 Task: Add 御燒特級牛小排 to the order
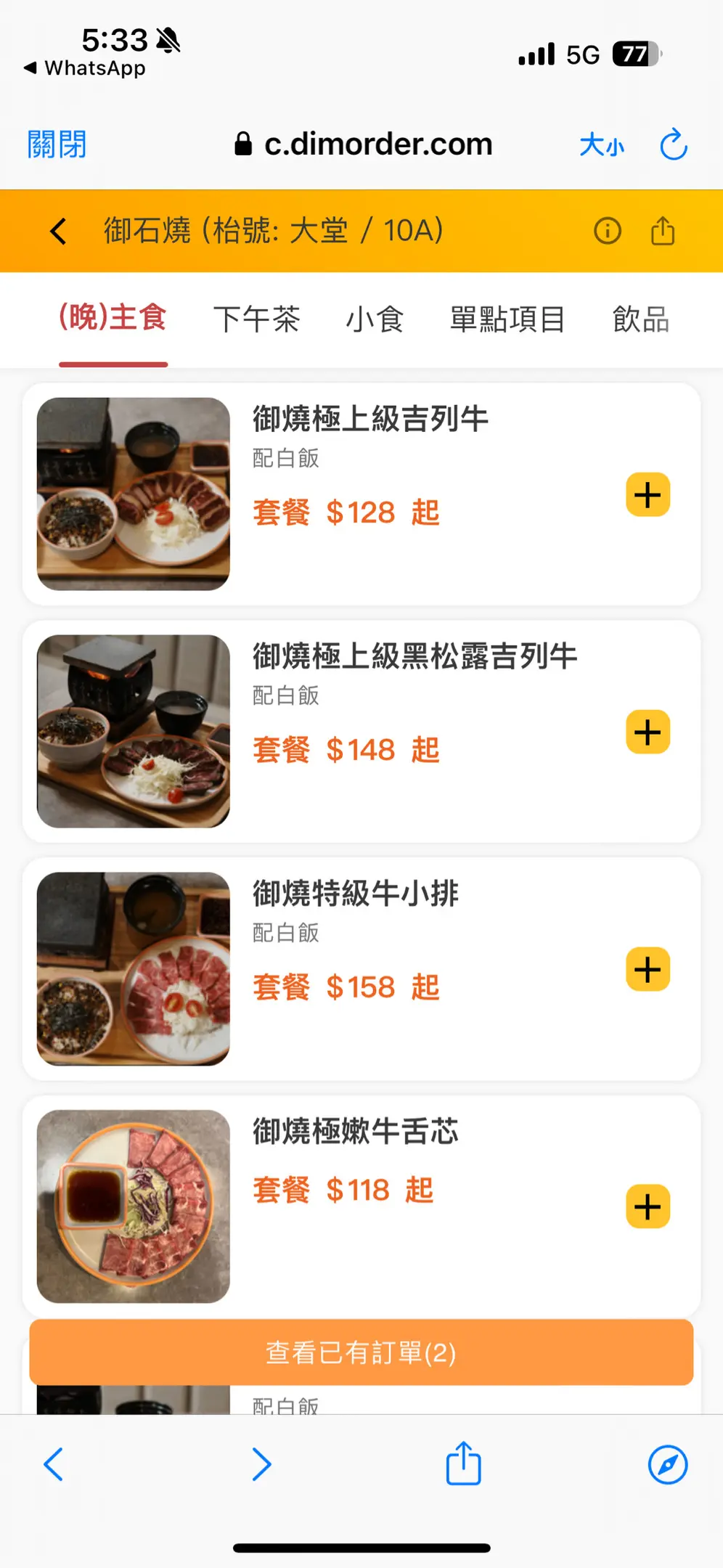(x=648, y=969)
